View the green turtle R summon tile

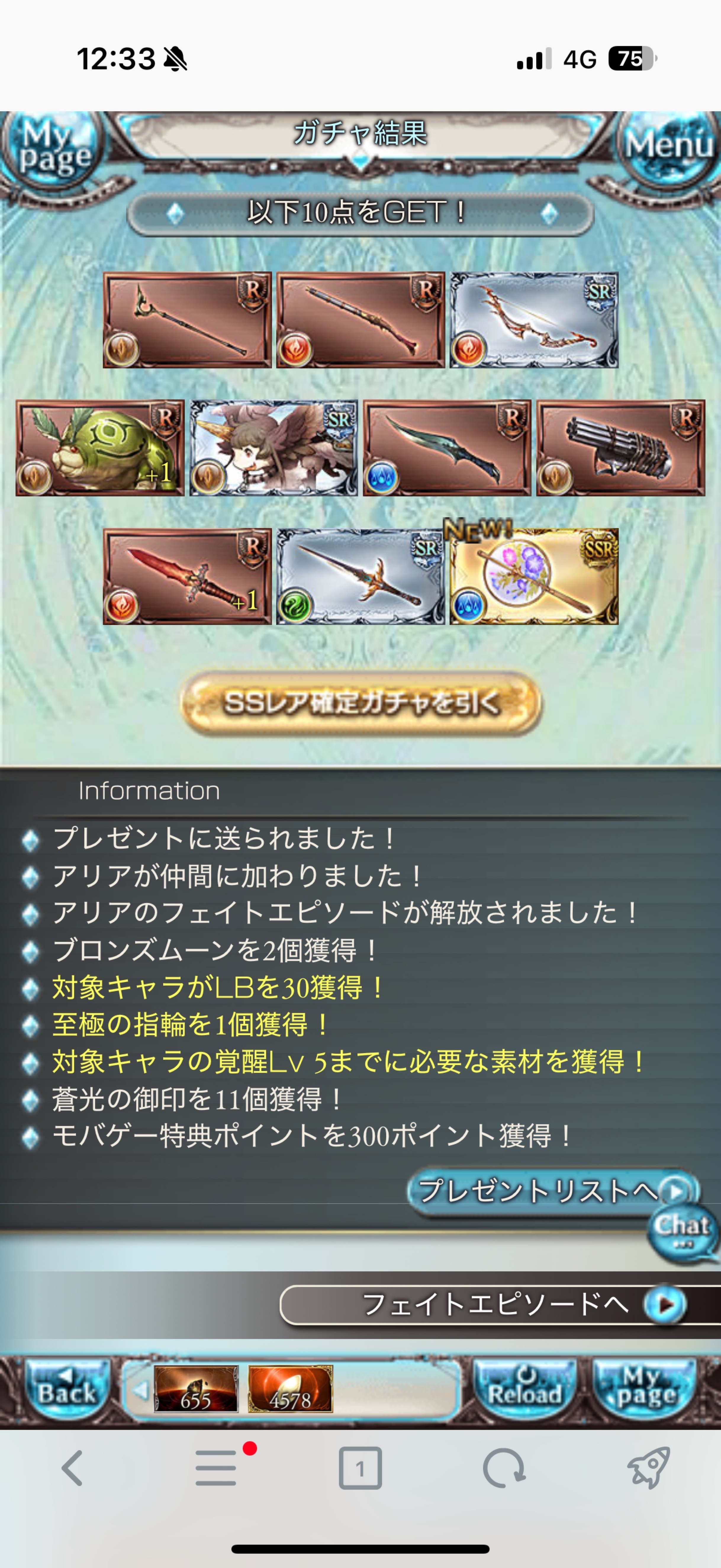100,447
